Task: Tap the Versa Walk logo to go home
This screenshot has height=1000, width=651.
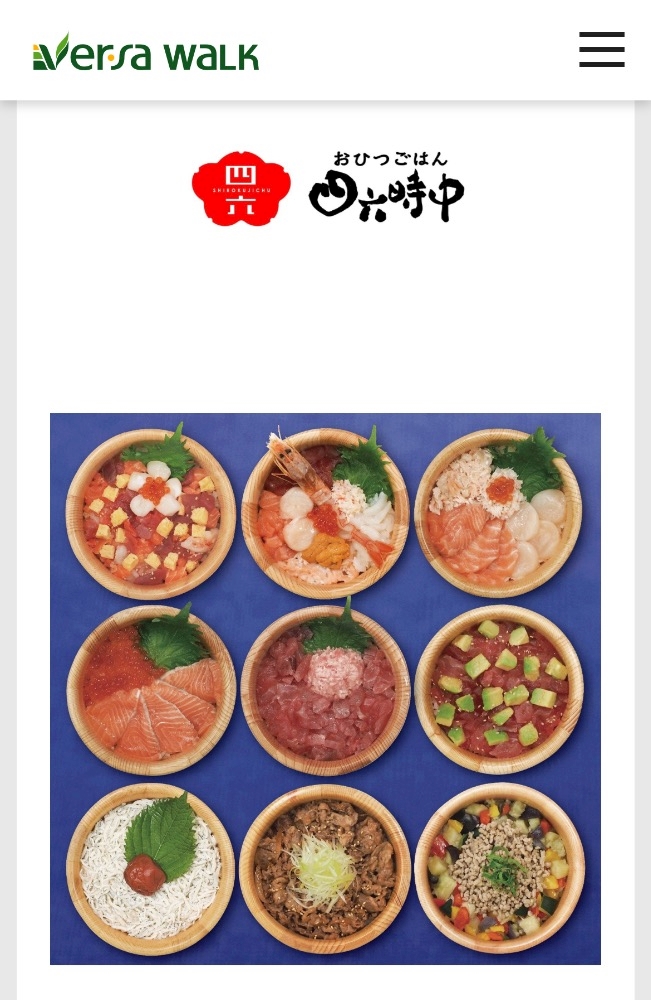Action: click(146, 52)
